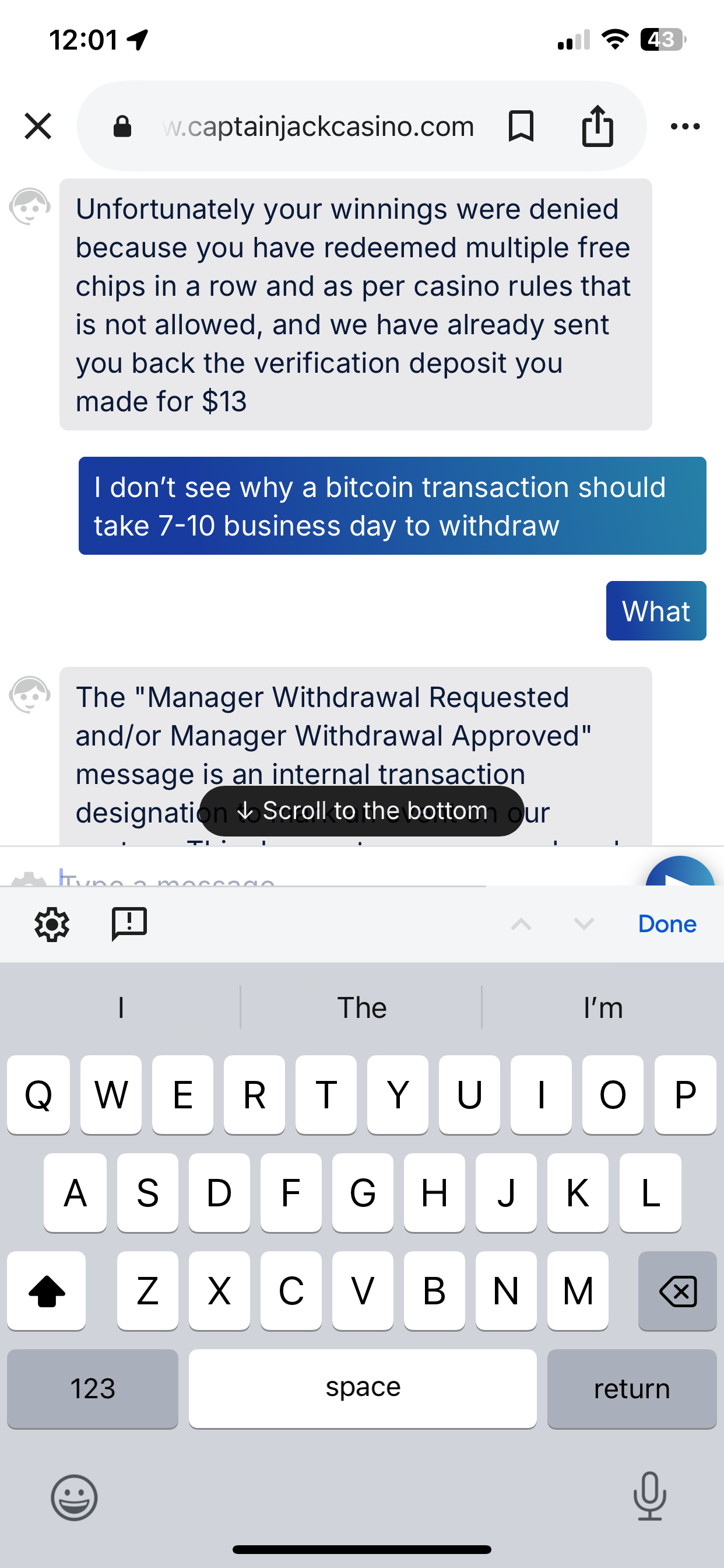724x1568 pixels.
Task: Open the browser overflow menu
Action: 685,126
